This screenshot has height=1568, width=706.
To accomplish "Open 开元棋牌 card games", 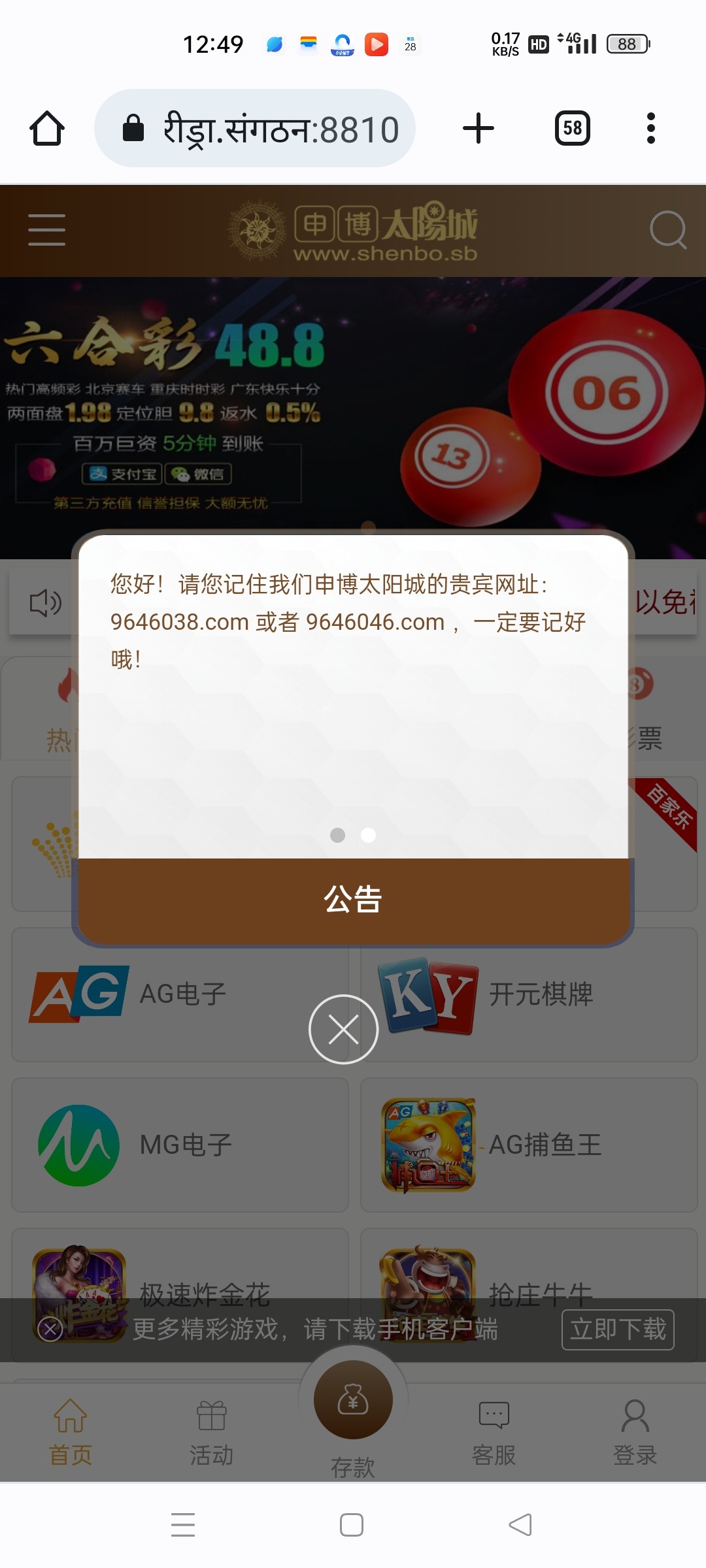I will tap(528, 994).
